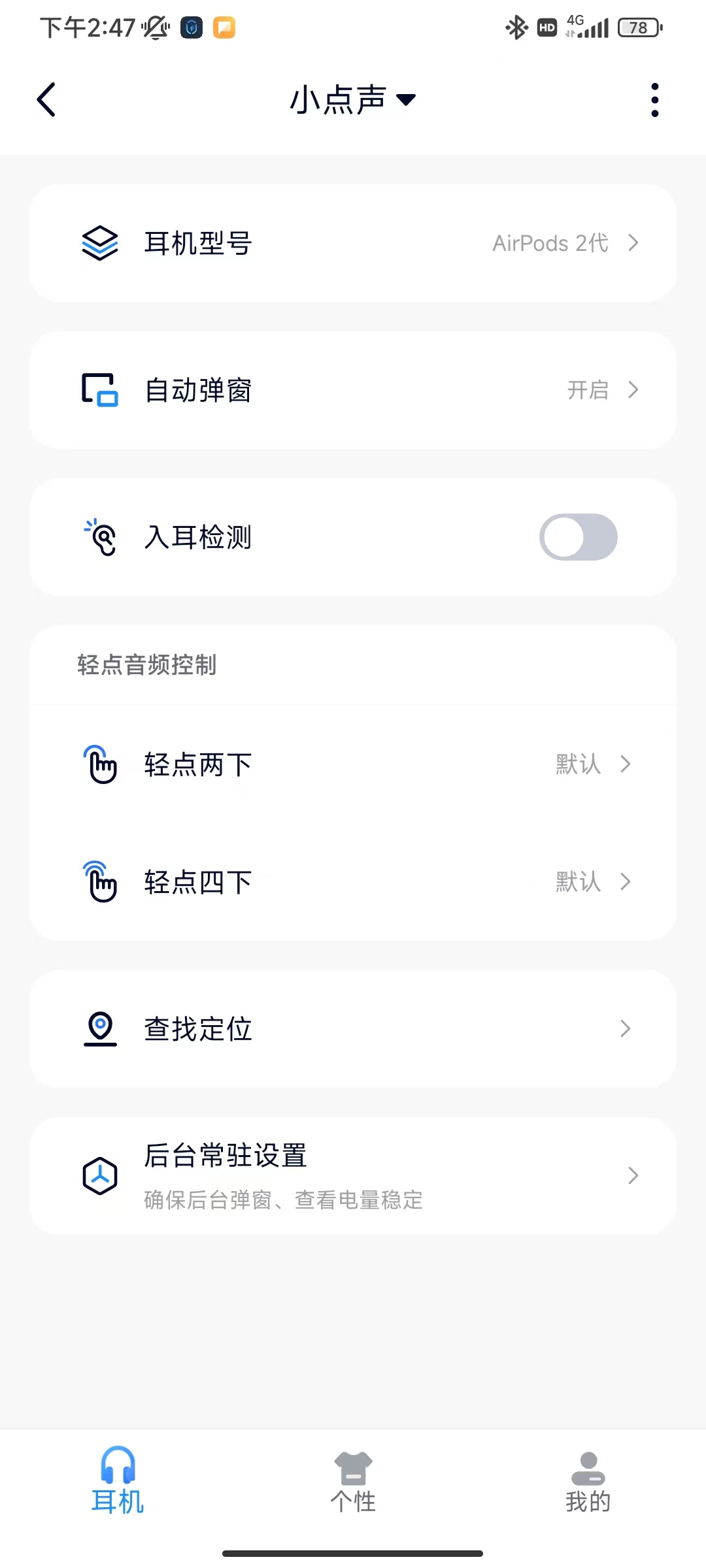
Task: Select the 耳机 tab
Action: coord(118,1481)
